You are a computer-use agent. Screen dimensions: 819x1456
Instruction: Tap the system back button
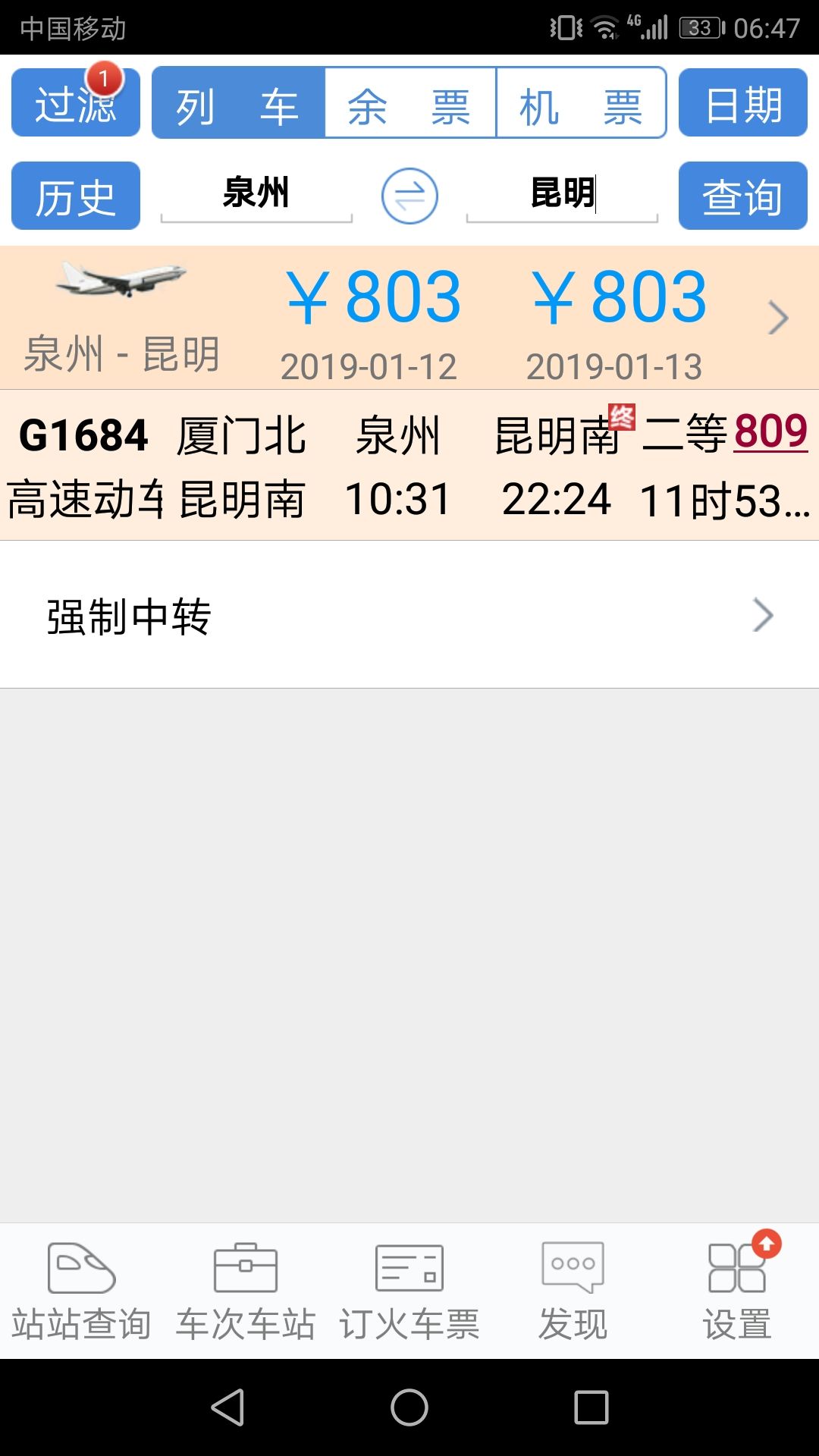point(227,1407)
